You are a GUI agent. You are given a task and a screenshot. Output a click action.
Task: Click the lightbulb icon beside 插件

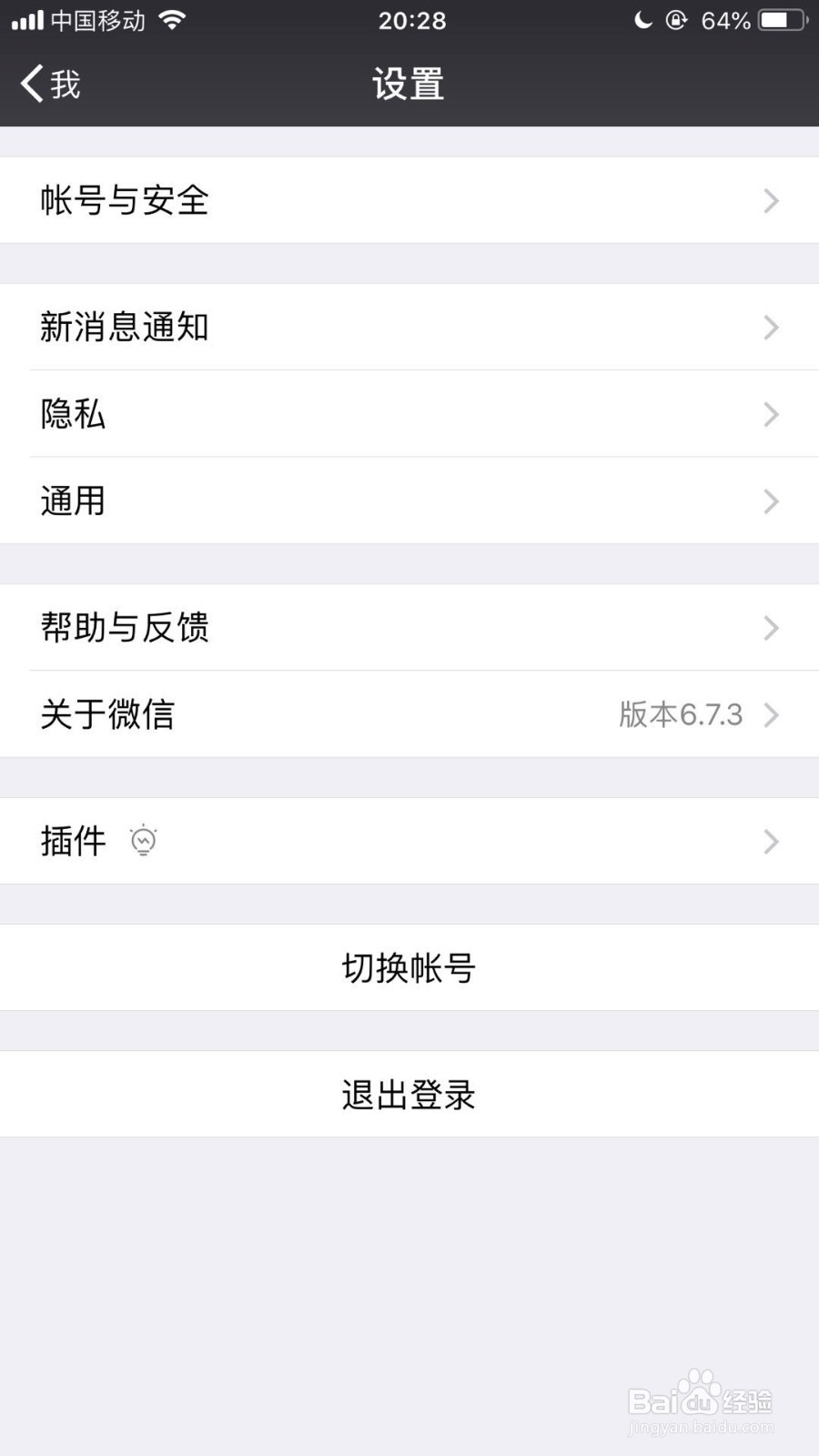[144, 841]
